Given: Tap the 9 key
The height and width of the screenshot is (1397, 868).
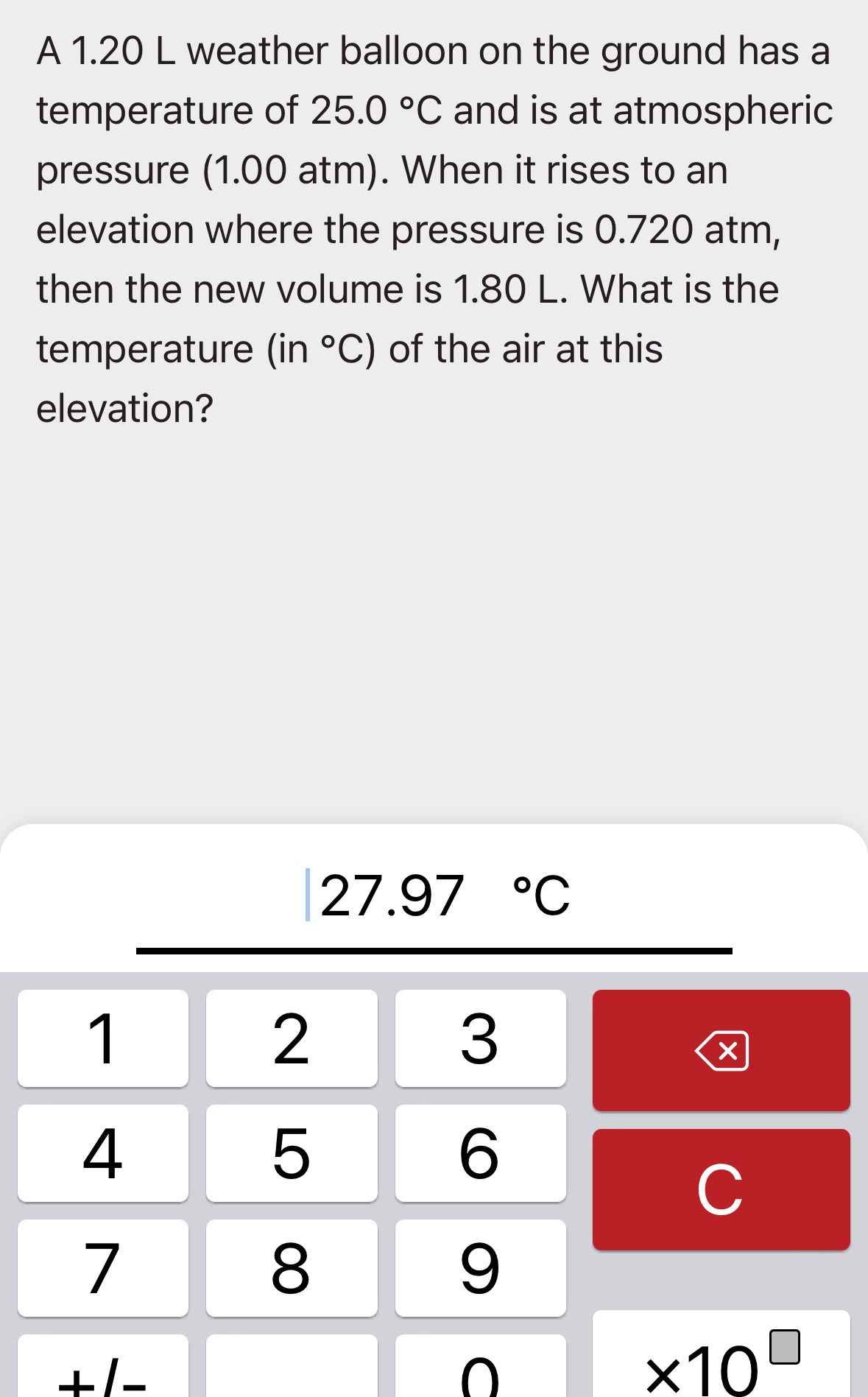Looking at the screenshot, I should pos(480,1267).
